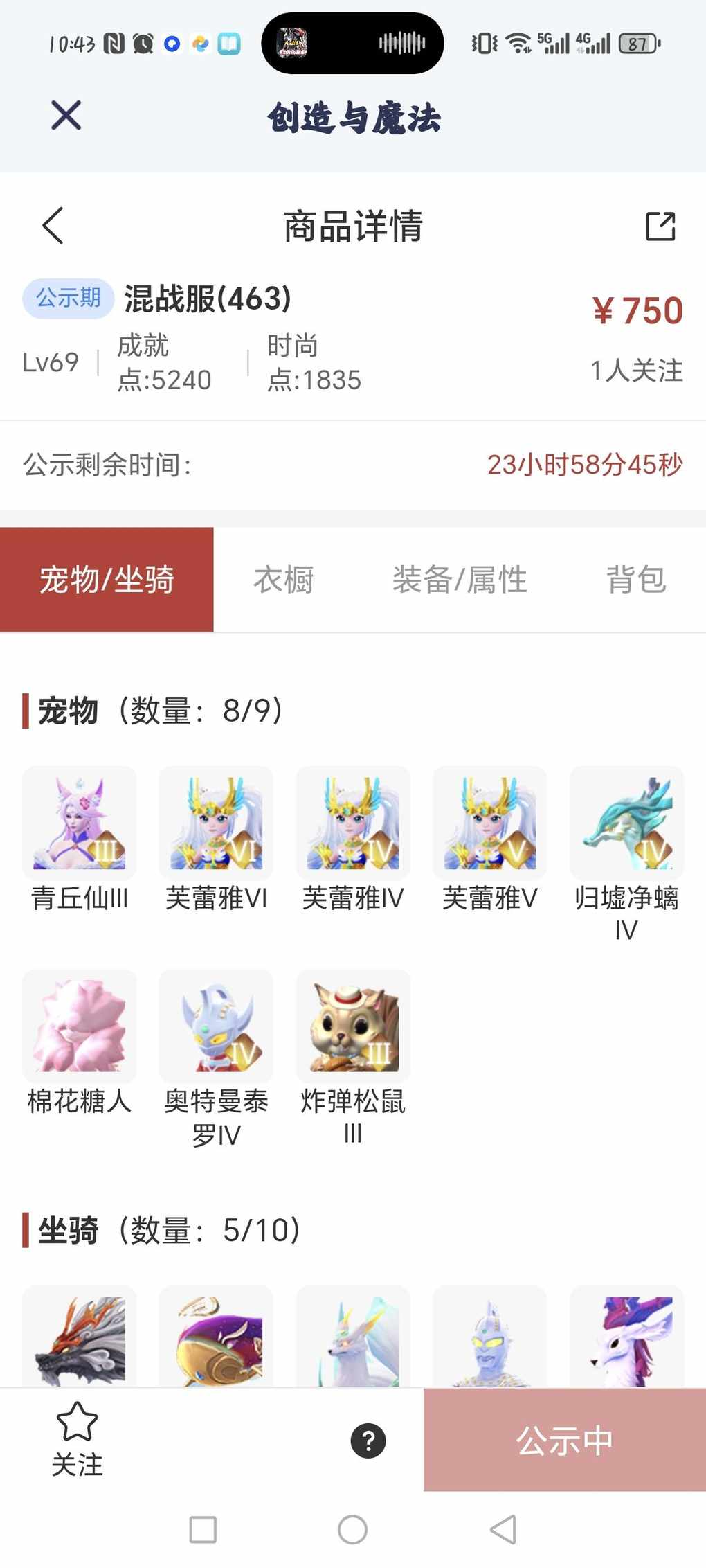Tap the 公示中 button
The image size is (706, 1568).
point(564,1440)
